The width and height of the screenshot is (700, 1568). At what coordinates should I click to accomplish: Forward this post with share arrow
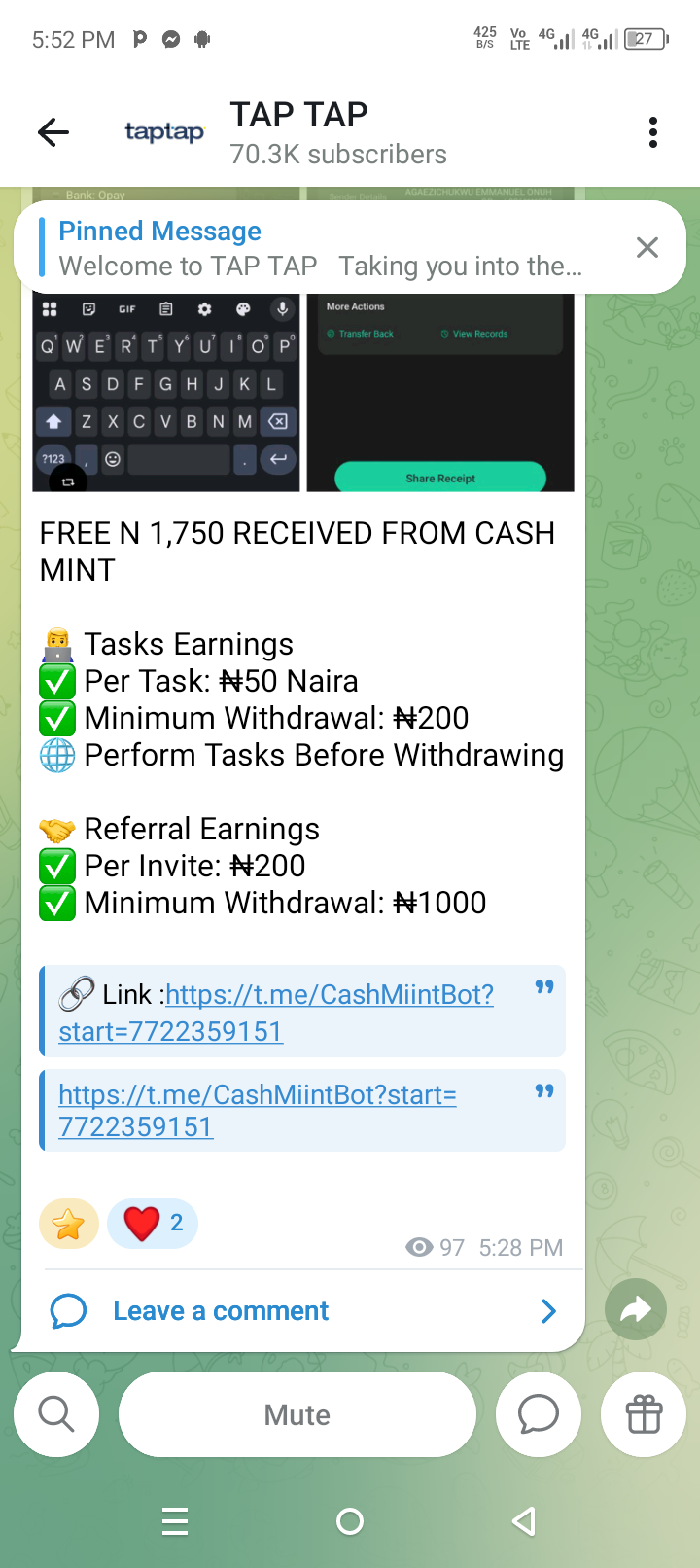(635, 1309)
